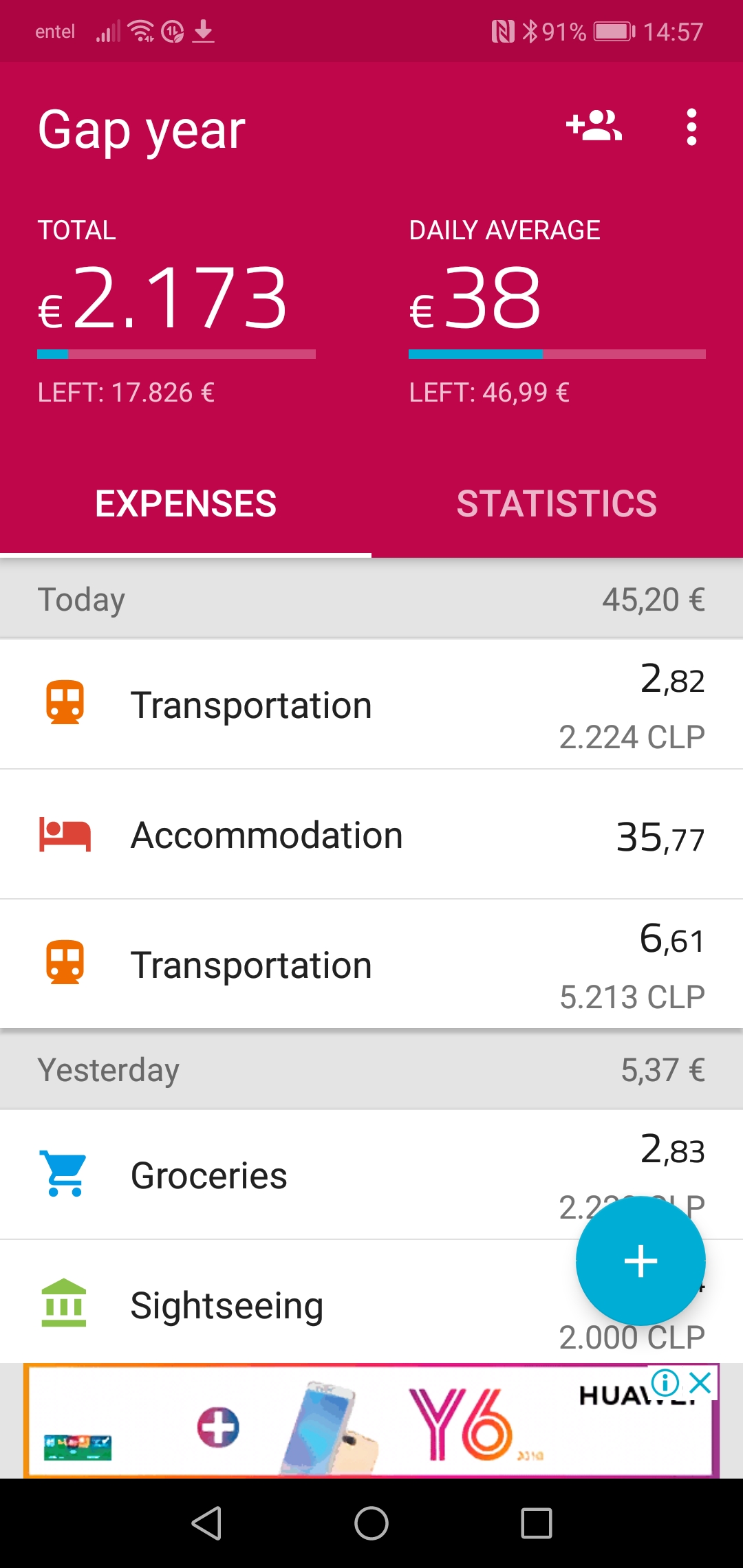Open the Accommodation expense of 35,77
This screenshot has width=743, height=1568.
click(371, 835)
